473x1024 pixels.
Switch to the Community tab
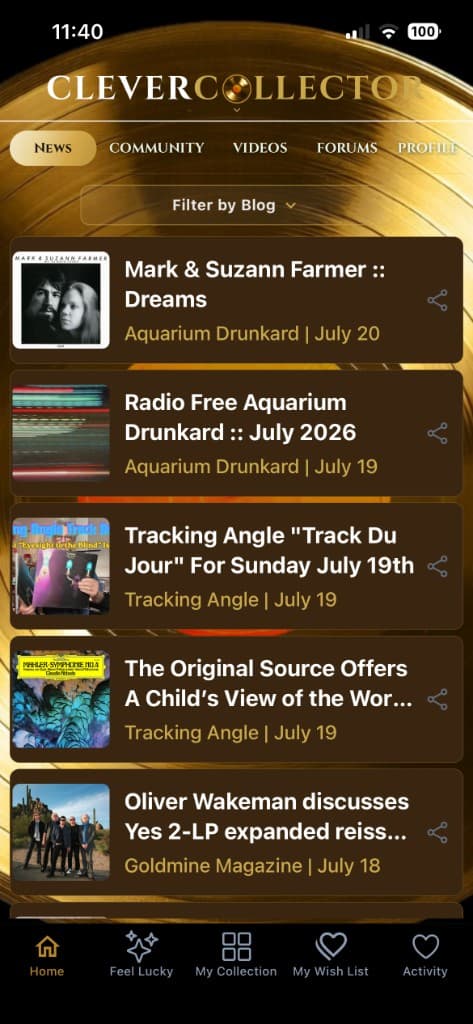[x=157, y=148]
